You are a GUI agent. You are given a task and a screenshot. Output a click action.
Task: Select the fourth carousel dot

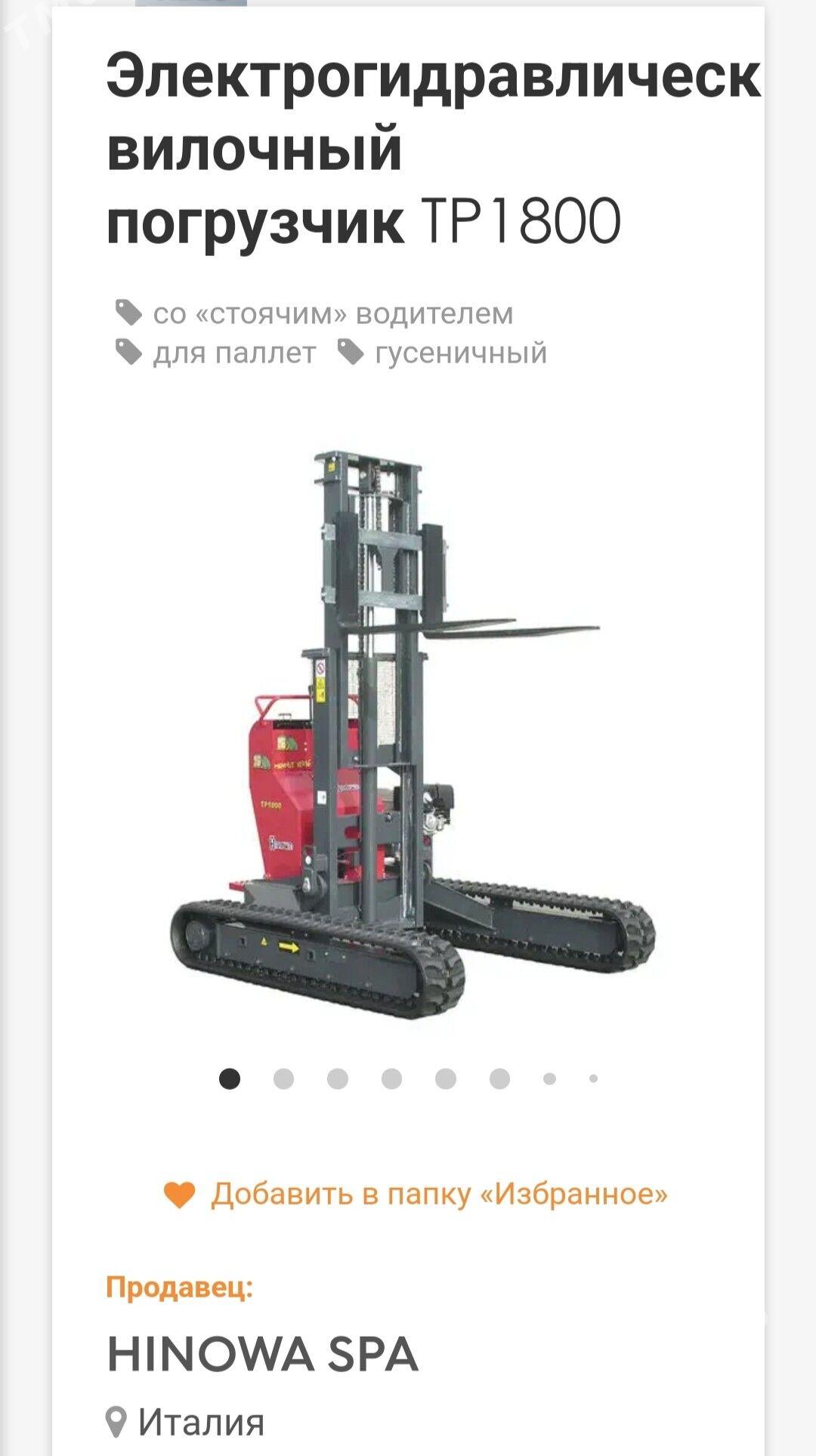click(391, 1079)
